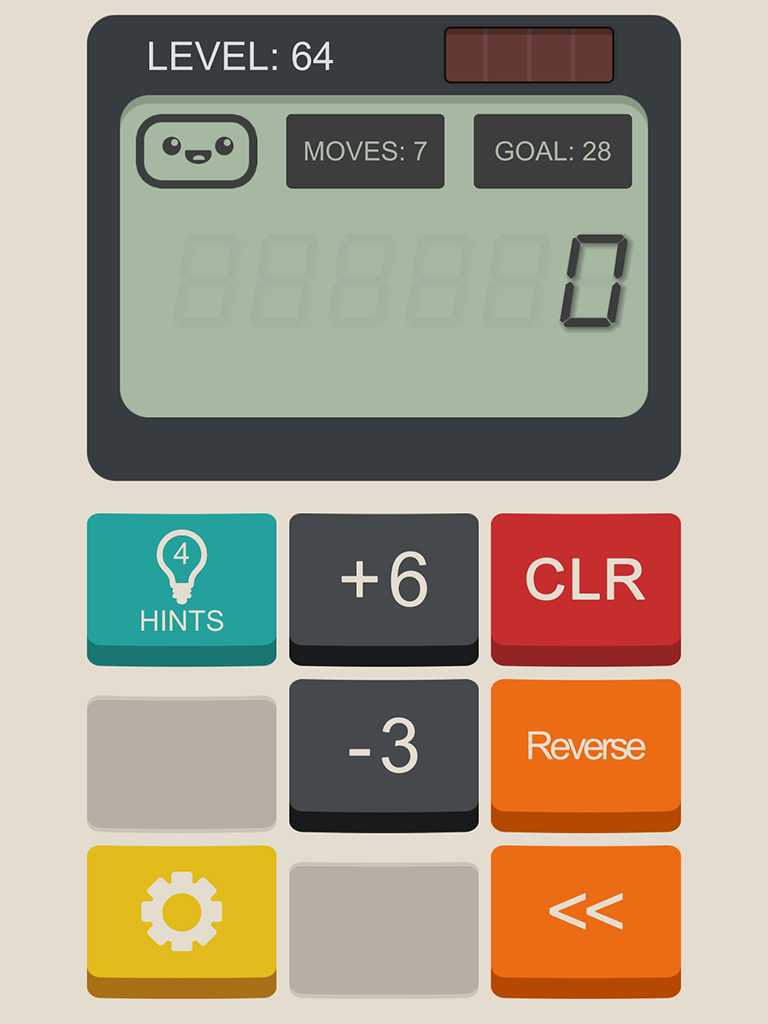Apply the Reverse operation
The width and height of the screenshot is (768, 1024).
click(585, 747)
